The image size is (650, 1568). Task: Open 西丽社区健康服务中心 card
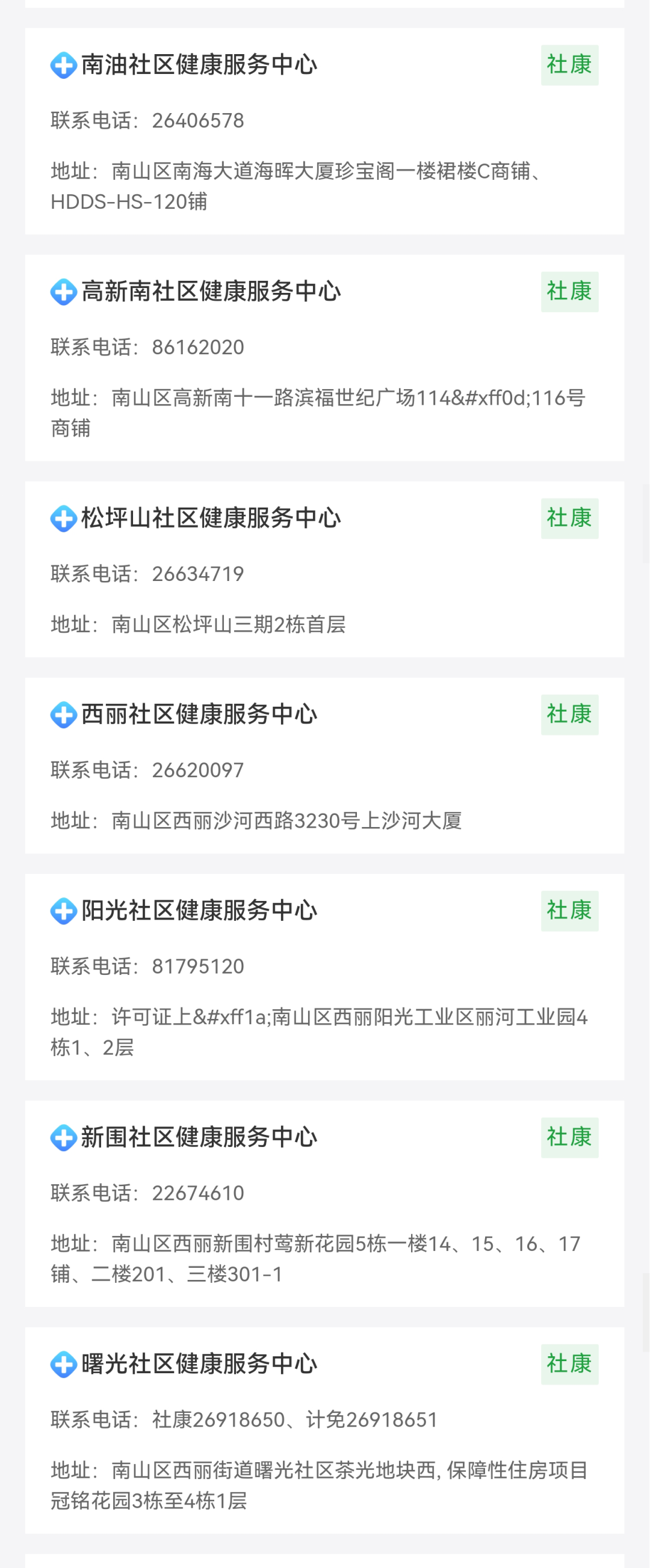199,715
